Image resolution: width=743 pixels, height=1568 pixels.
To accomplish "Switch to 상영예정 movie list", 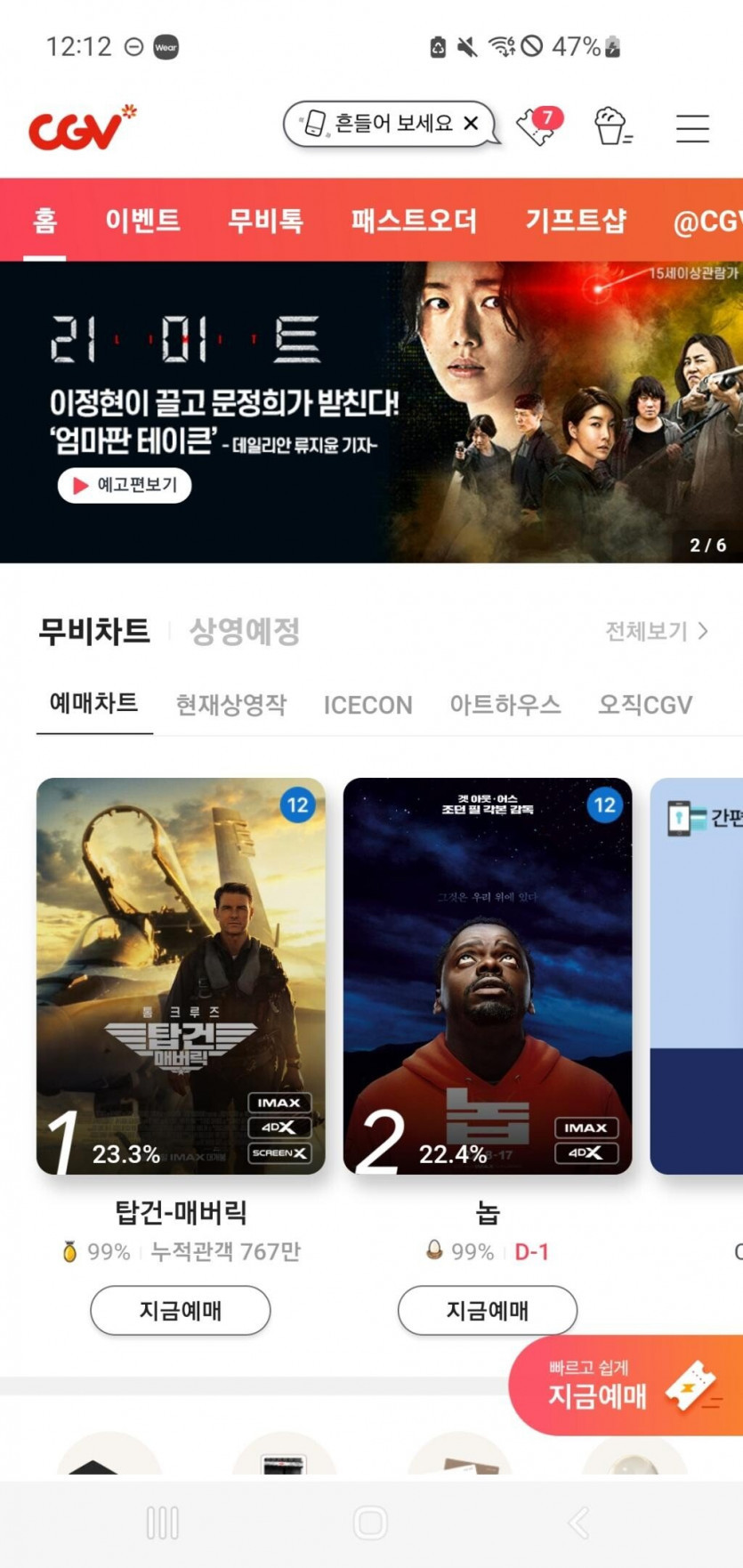I will [x=245, y=632].
